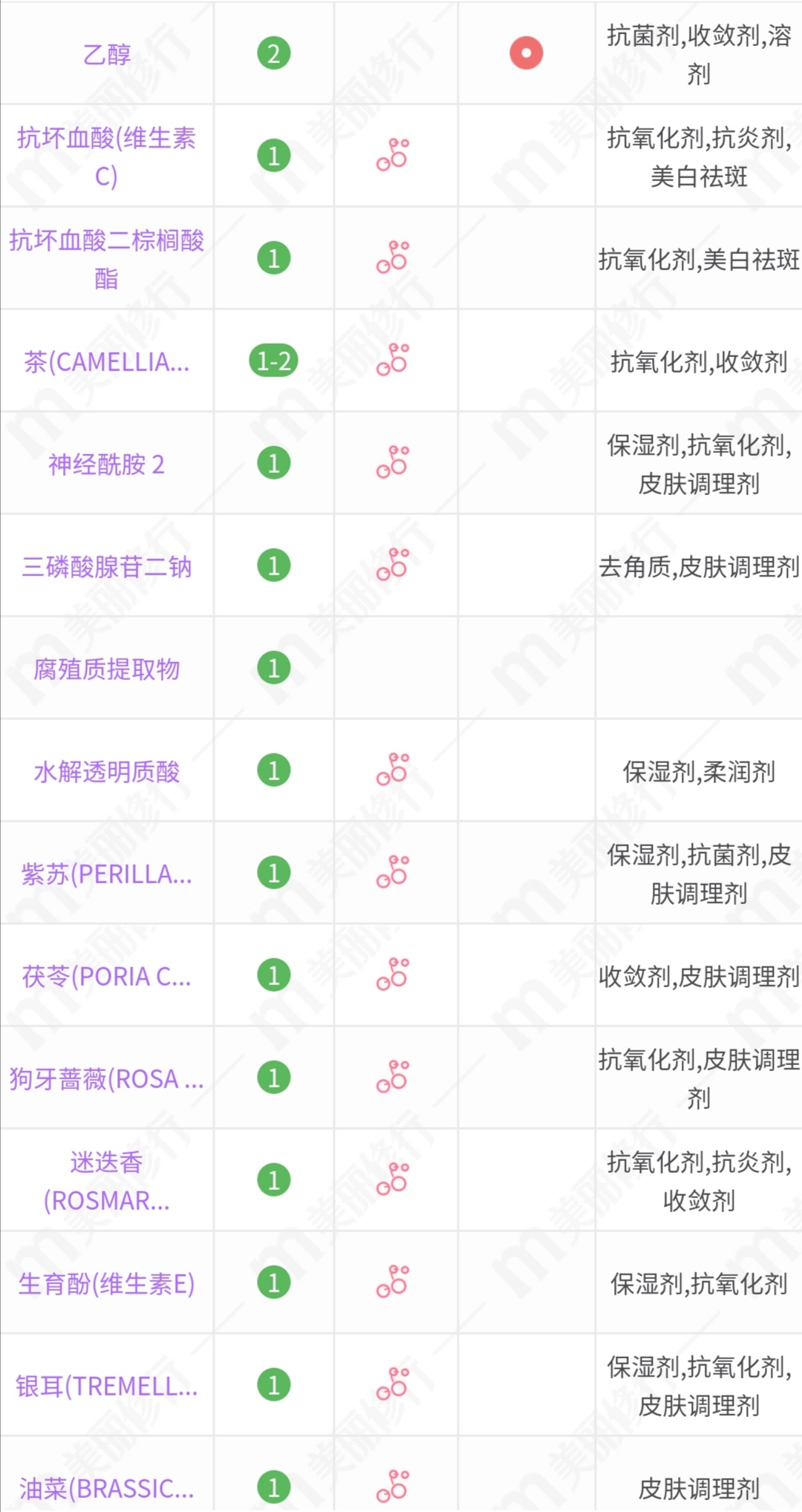View 抗坏血酸二棕榈酸酯 ingredient details
This screenshot has height=1512, width=802.
(x=106, y=259)
